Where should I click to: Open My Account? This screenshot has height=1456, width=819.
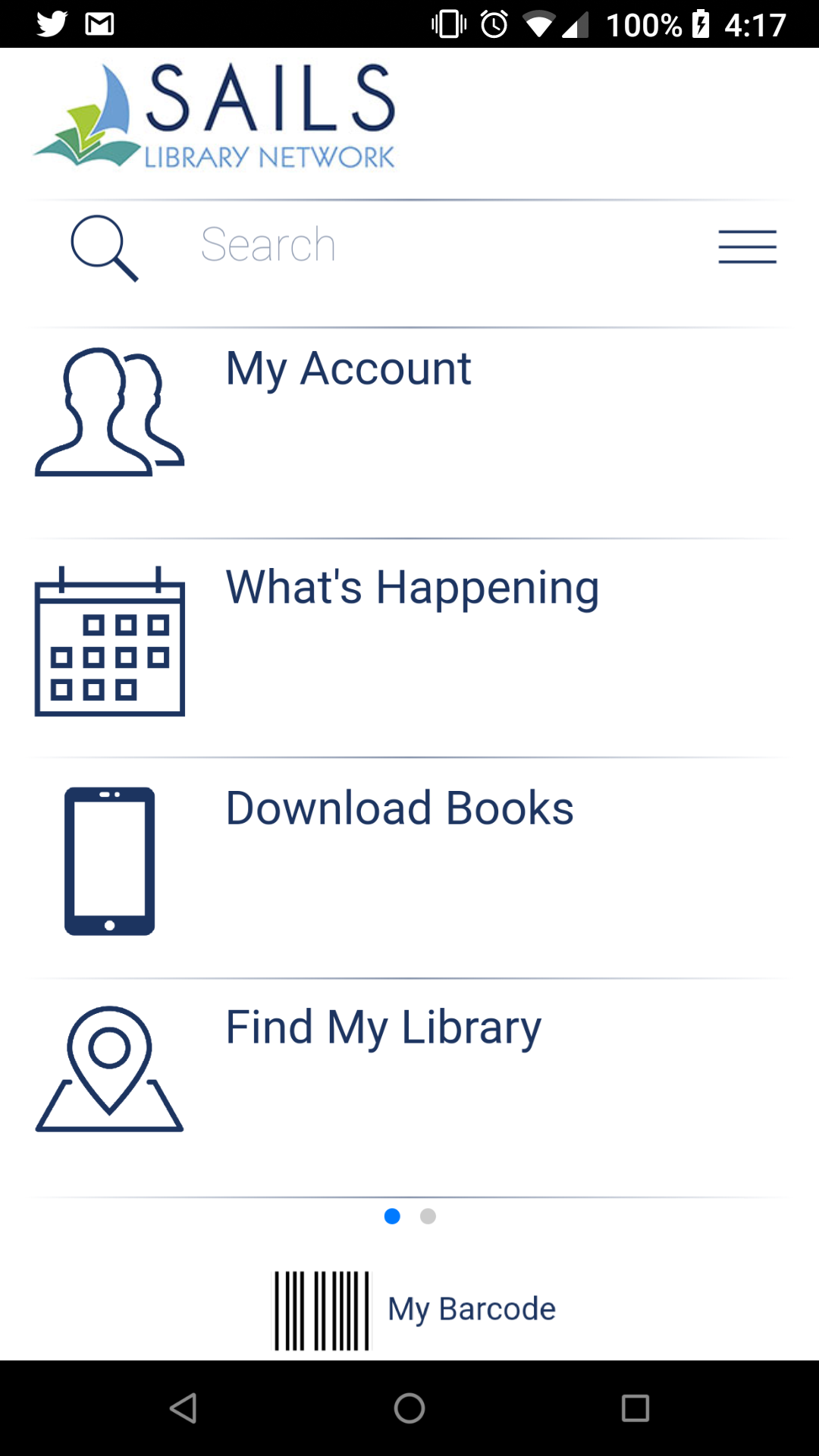pyautogui.click(x=349, y=369)
